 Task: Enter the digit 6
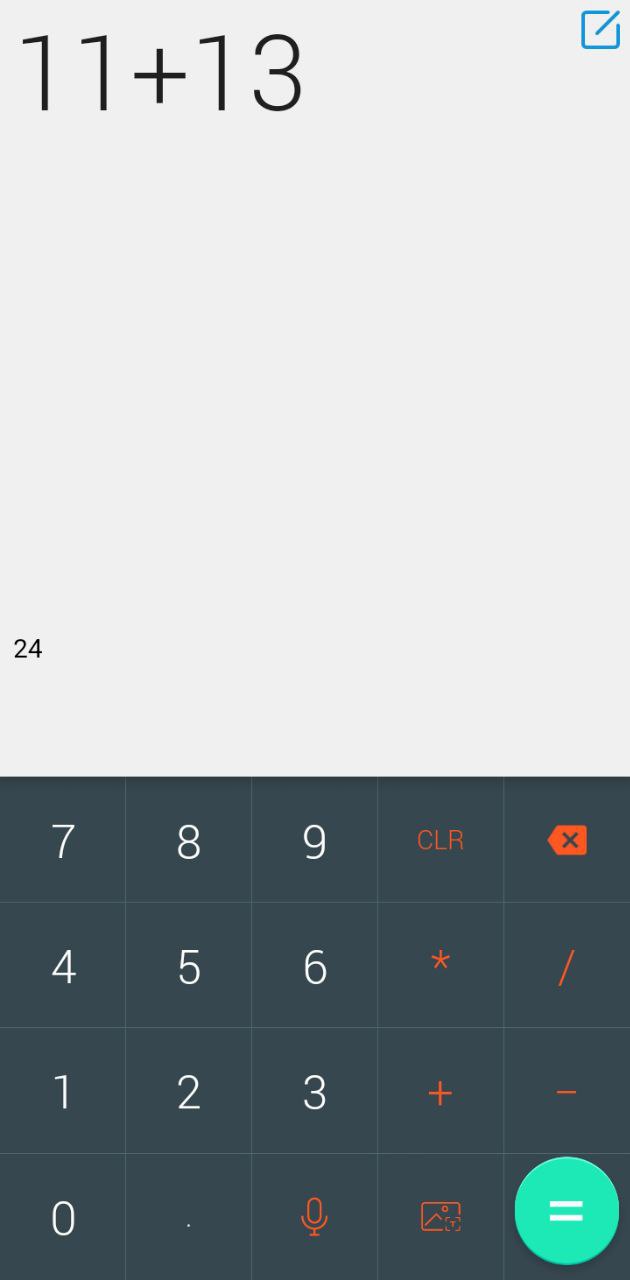(315, 967)
